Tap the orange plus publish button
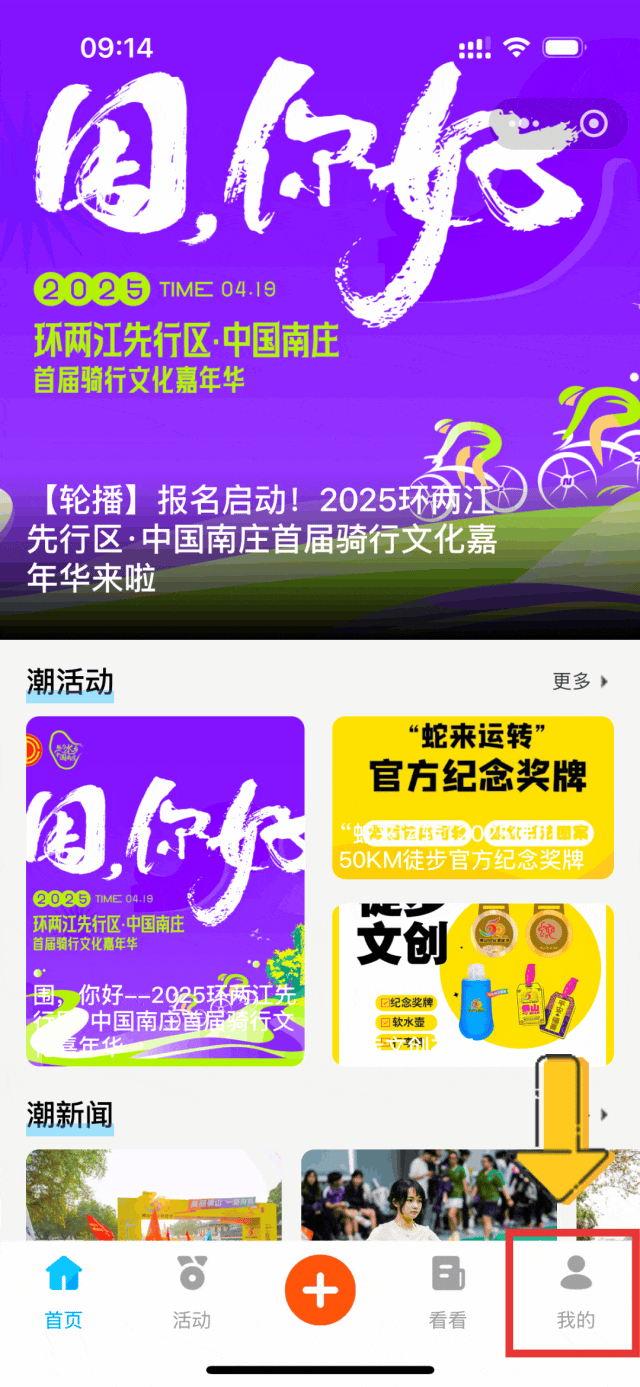Image resolution: width=640 pixels, height=1387 pixels. (320, 1290)
